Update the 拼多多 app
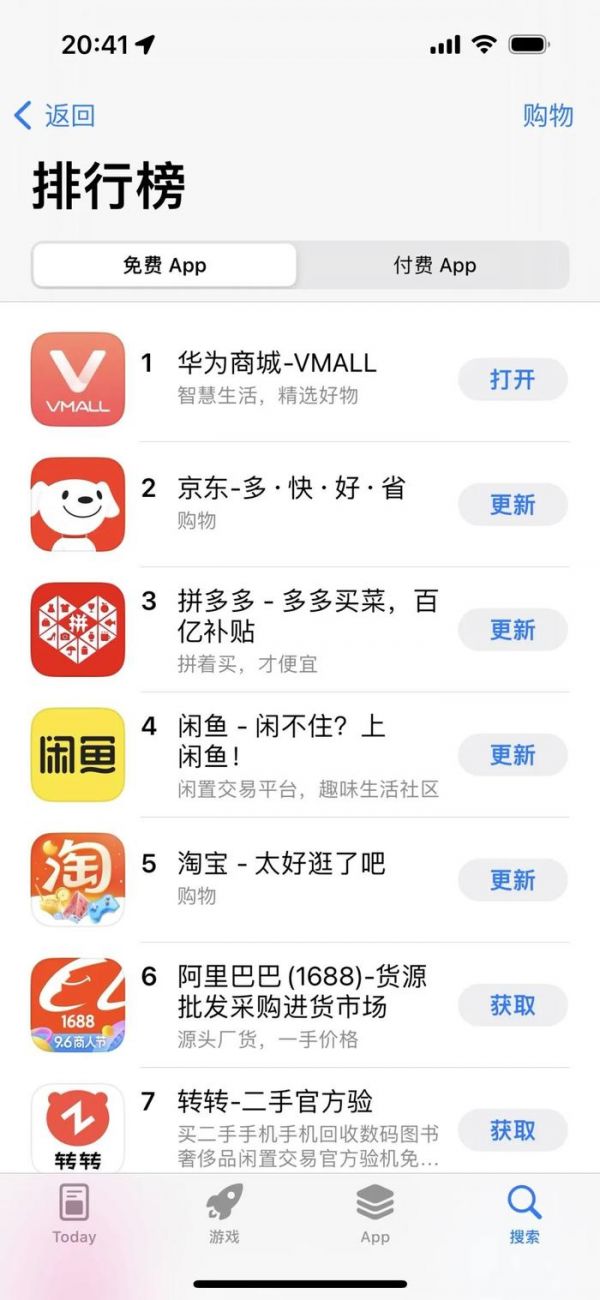This screenshot has width=600, height=1300. point(512,630)
